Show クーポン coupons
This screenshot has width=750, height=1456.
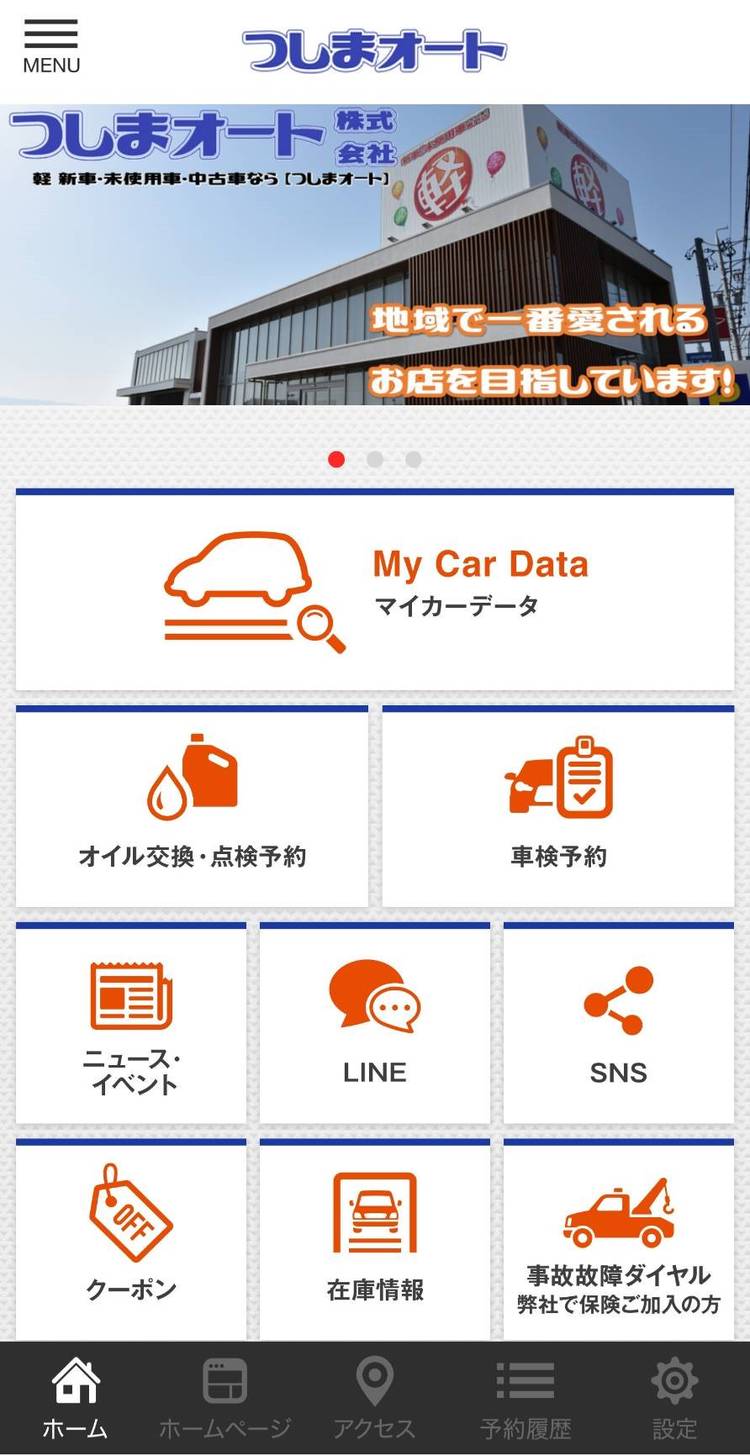coord(131,1240)
